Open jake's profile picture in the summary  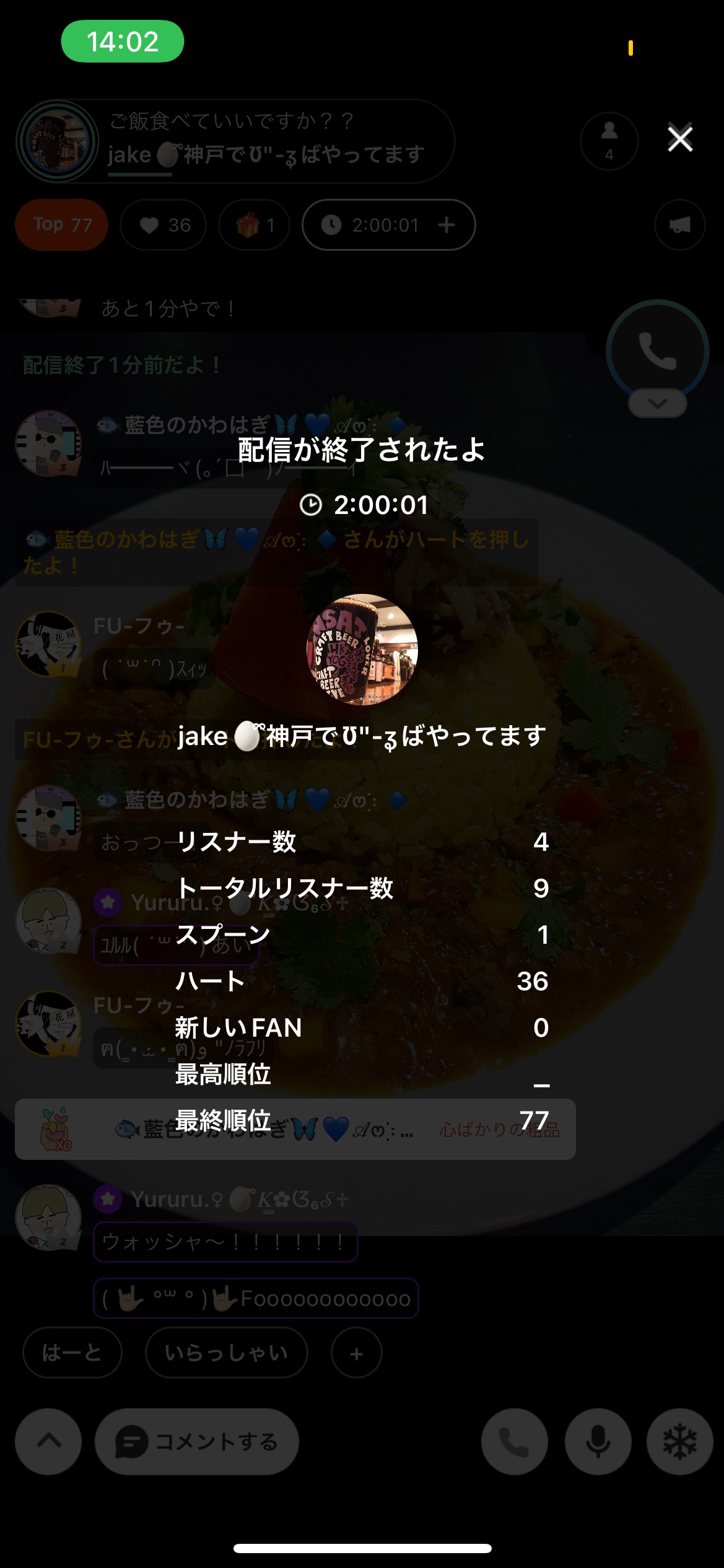coord(362,650)
